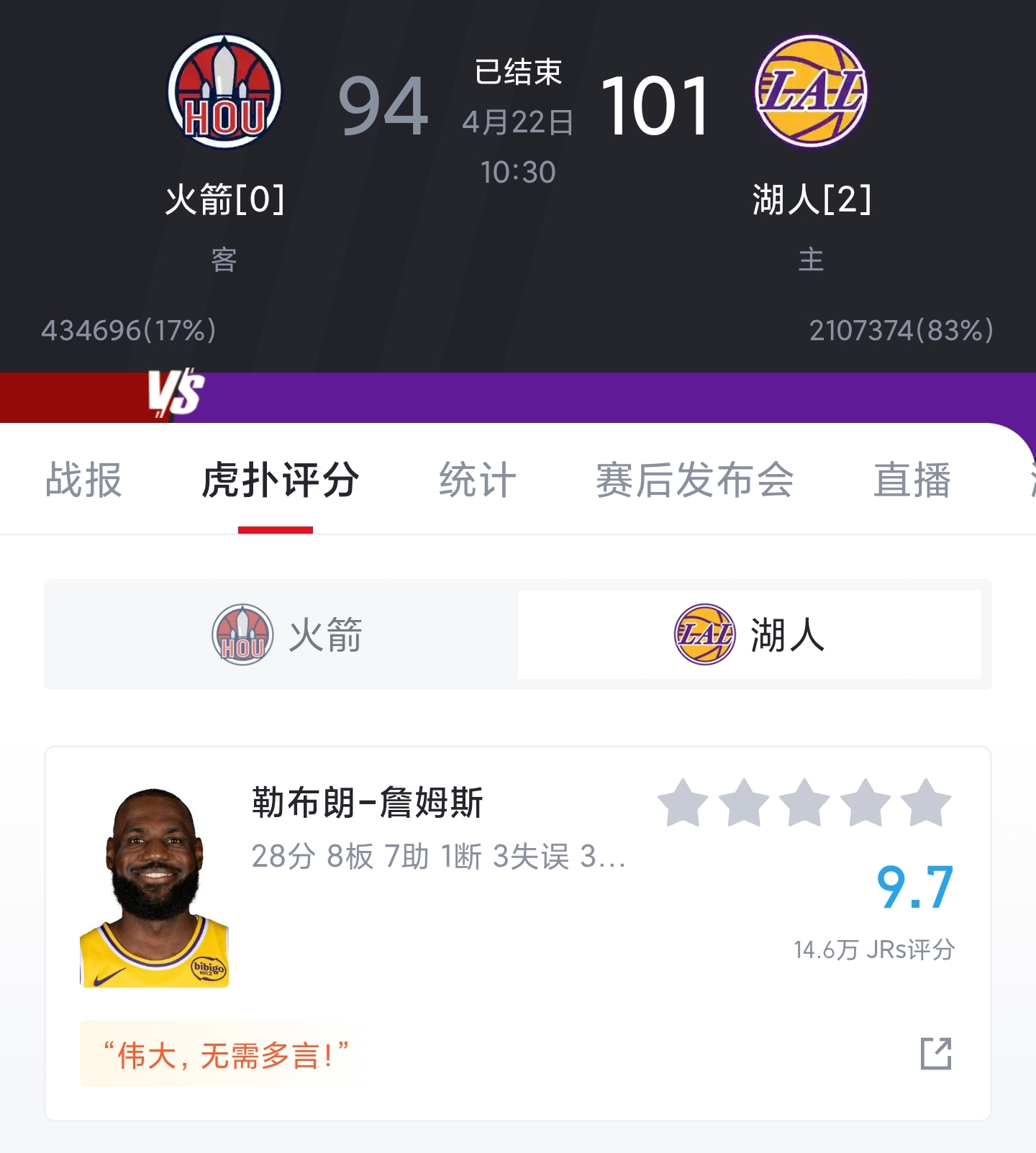Switch to the 火箭 team panel
1036x1153 pixels.
[x=281, y=634]
